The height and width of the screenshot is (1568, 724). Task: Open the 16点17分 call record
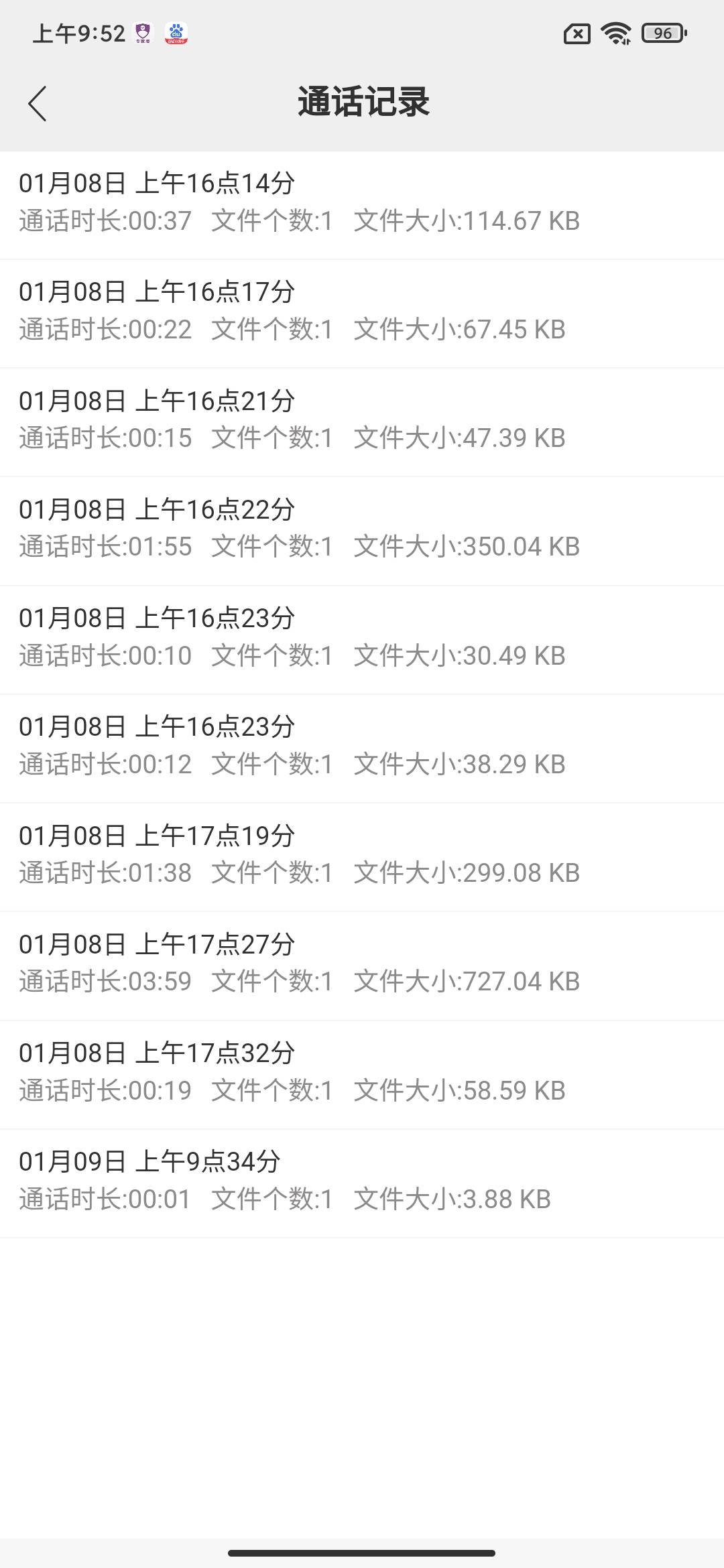point(362,314)
